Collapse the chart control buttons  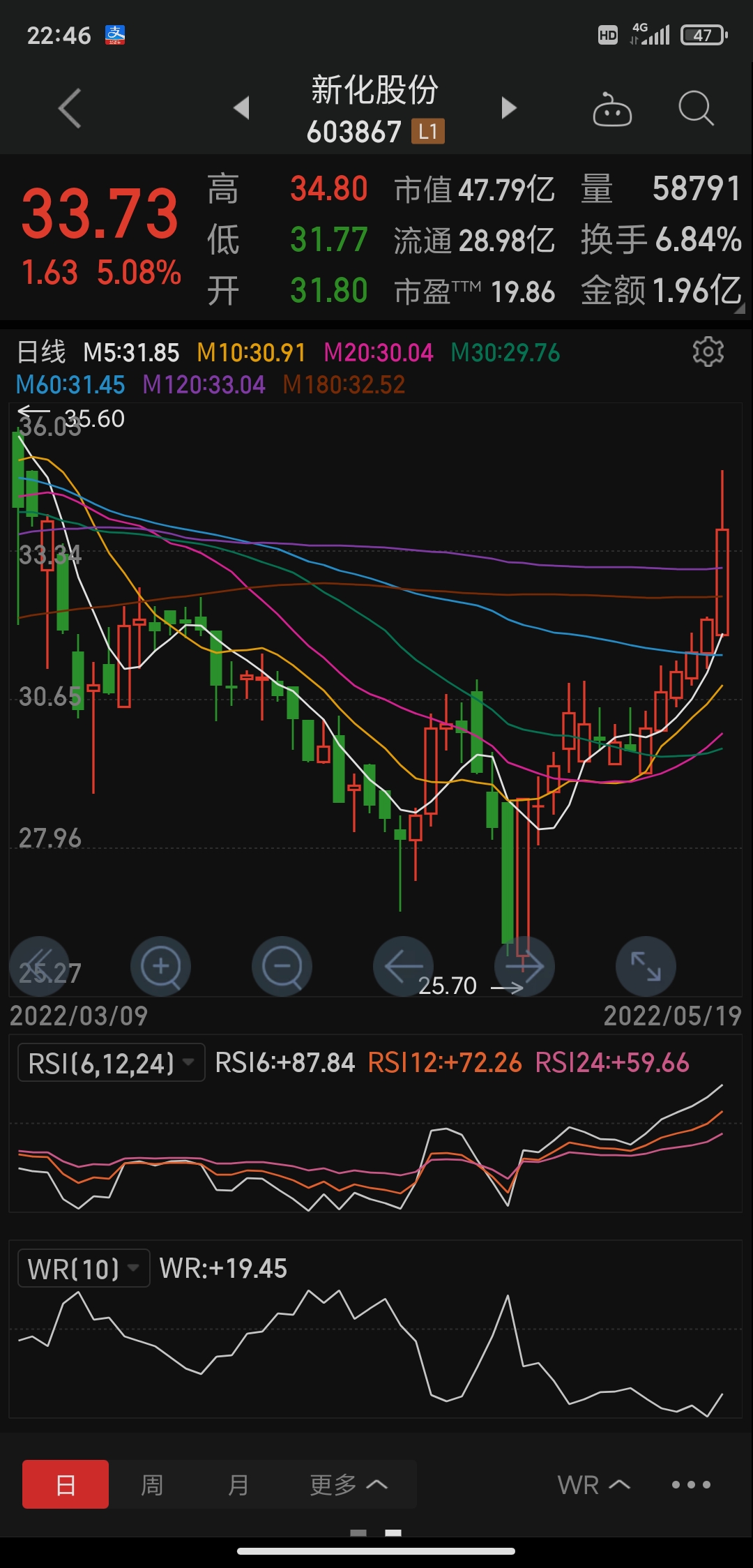click(x=39, y=966)
